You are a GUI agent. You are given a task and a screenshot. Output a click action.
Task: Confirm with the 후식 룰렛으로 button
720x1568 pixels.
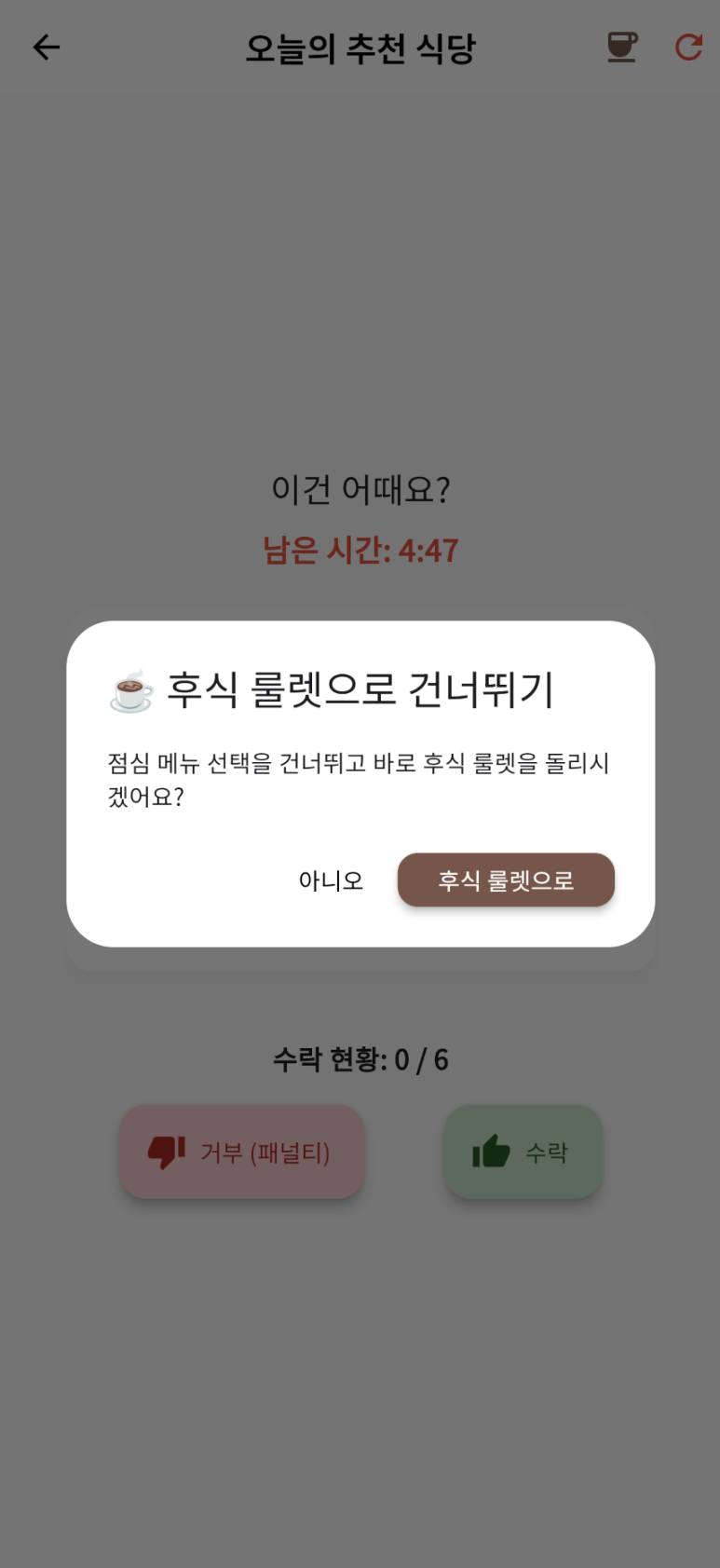tap(506, 879)
